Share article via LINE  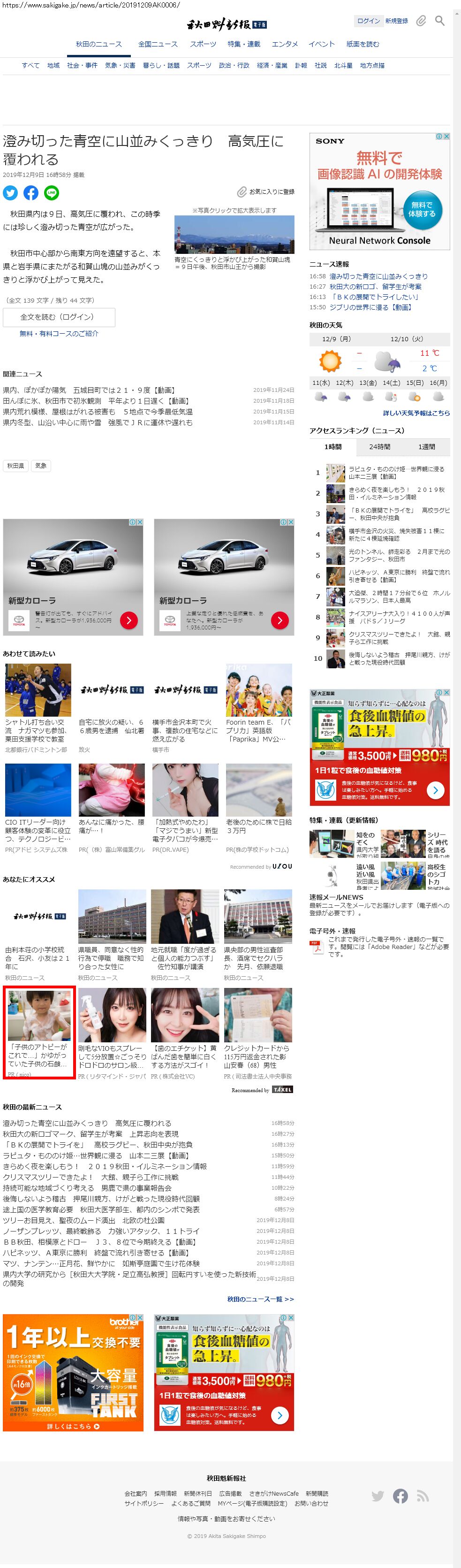click(52, 193)
